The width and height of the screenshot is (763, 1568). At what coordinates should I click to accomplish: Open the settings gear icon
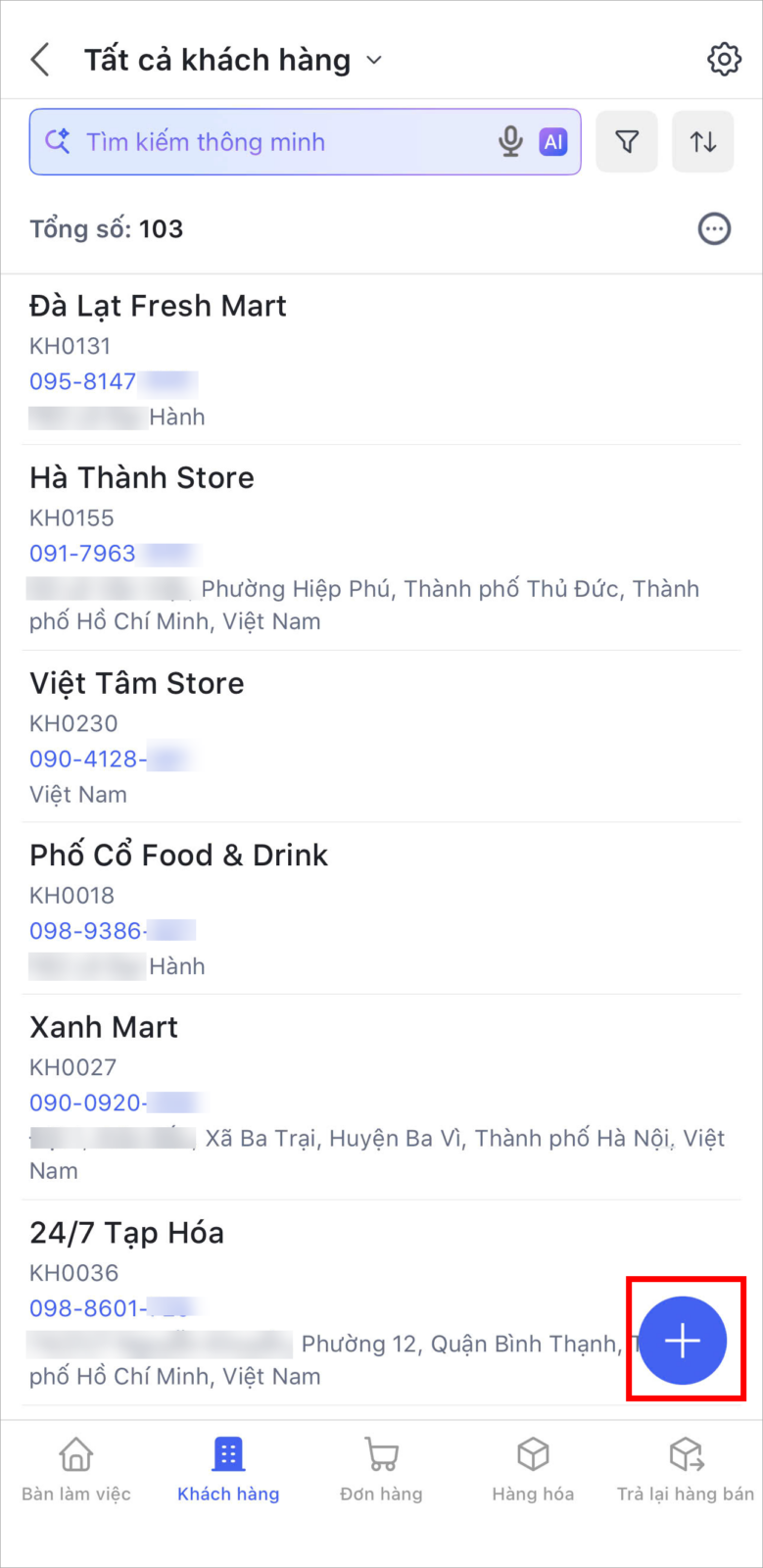tap(724, 60)
